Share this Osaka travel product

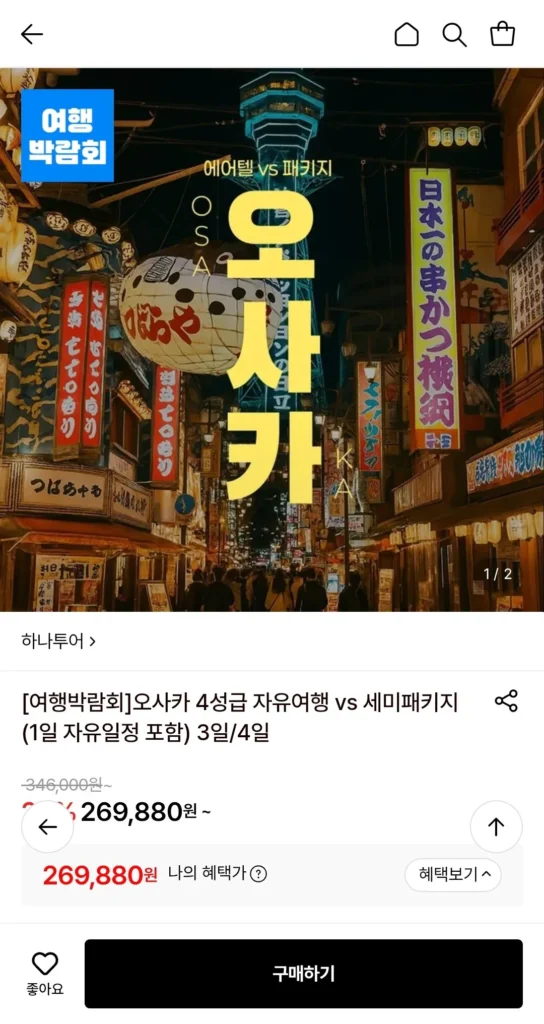pos(506,701)
